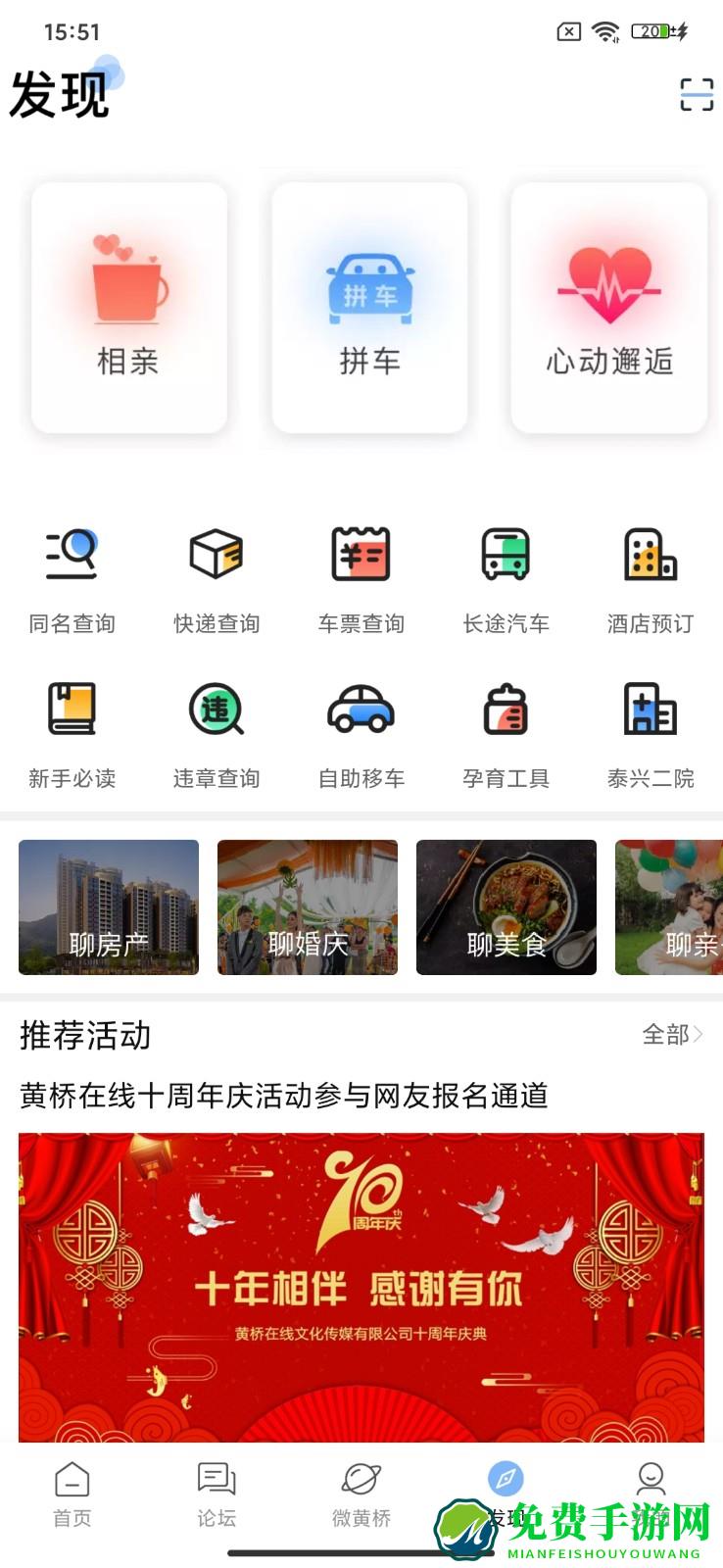Open the 违章查询 traffic violation checker
Screen dimensions: 723x1568
pyautogui.click(x=217, y=733)
